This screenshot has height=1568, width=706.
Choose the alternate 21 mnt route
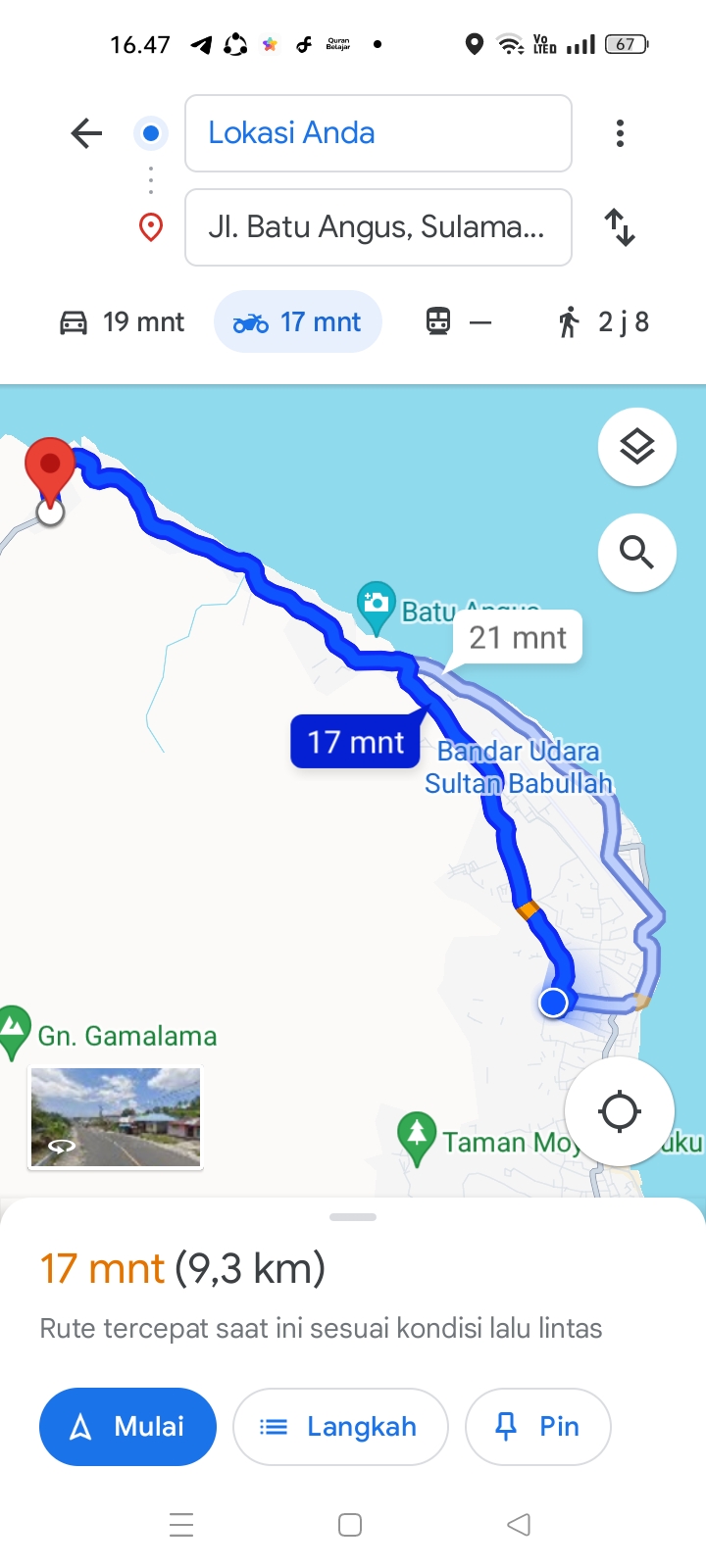click(x=518, y=638)
